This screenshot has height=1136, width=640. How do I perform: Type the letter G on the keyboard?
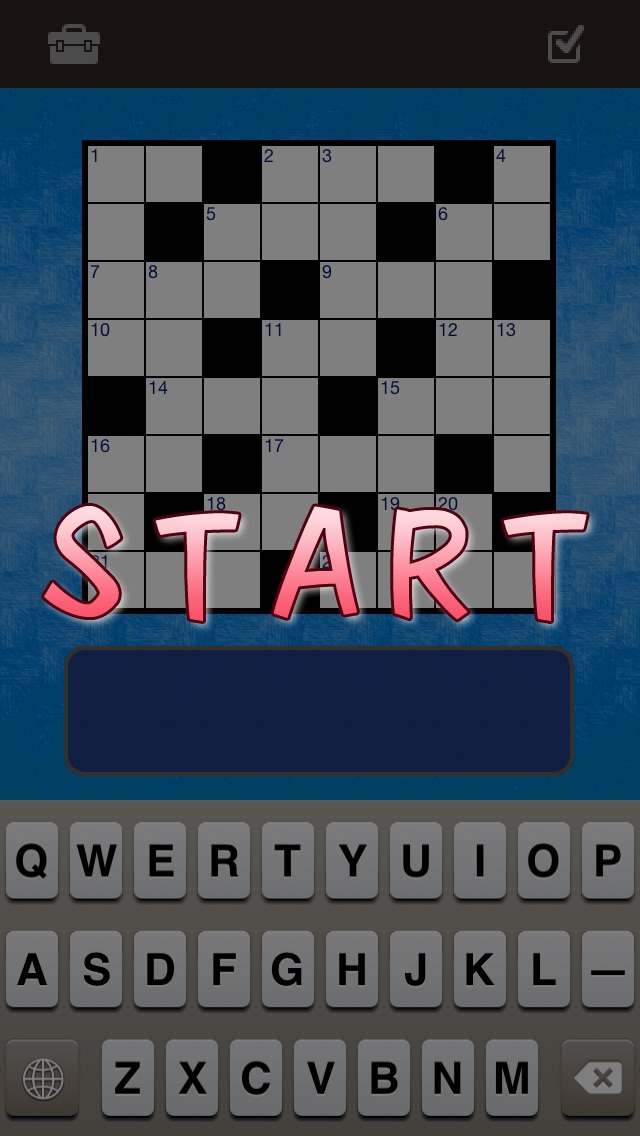[x=288, y=969]
